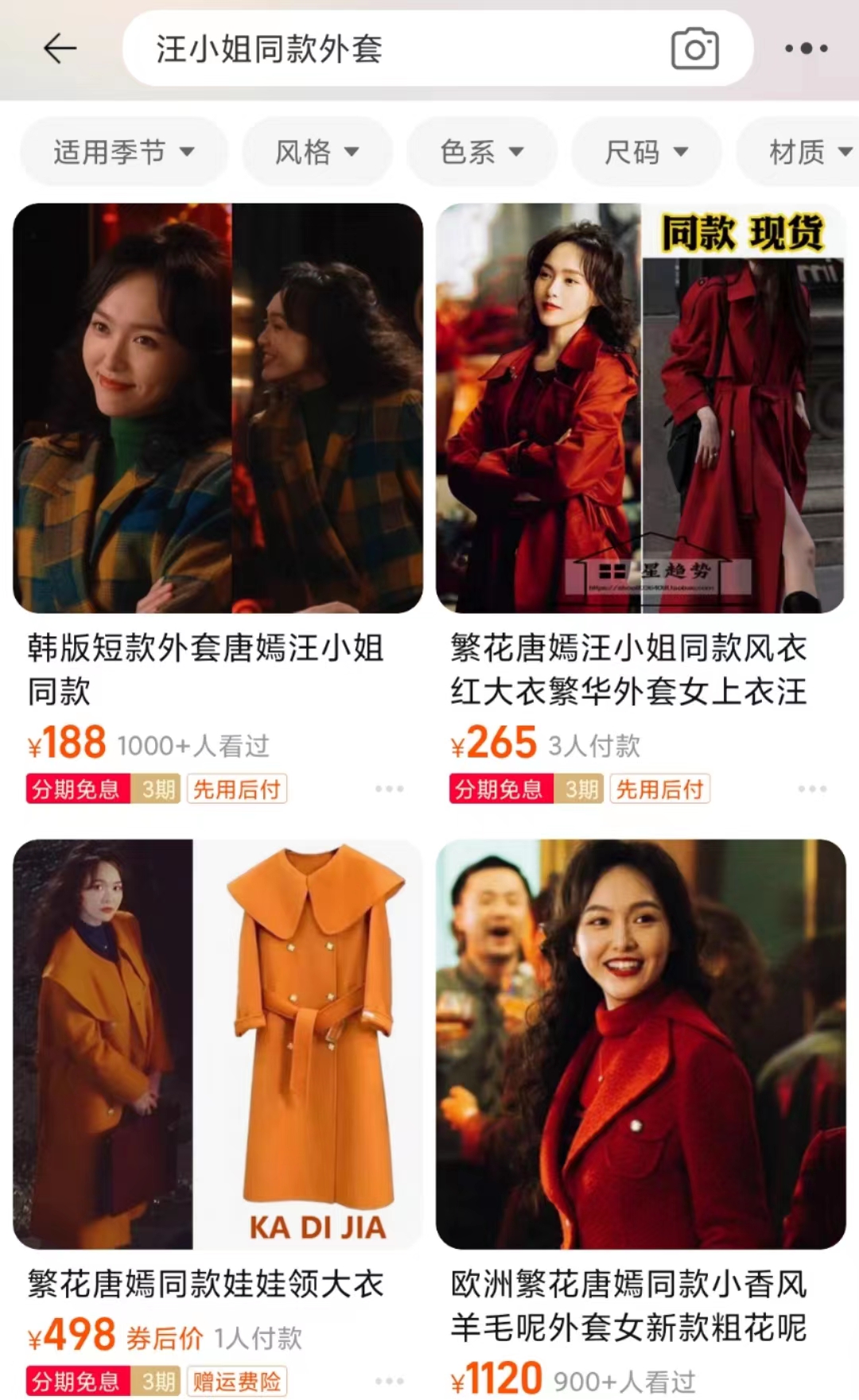The height and width of the screenshot is (1400, 859).
Task: Expand the 适用季节 filter
Action: [123, 151]
